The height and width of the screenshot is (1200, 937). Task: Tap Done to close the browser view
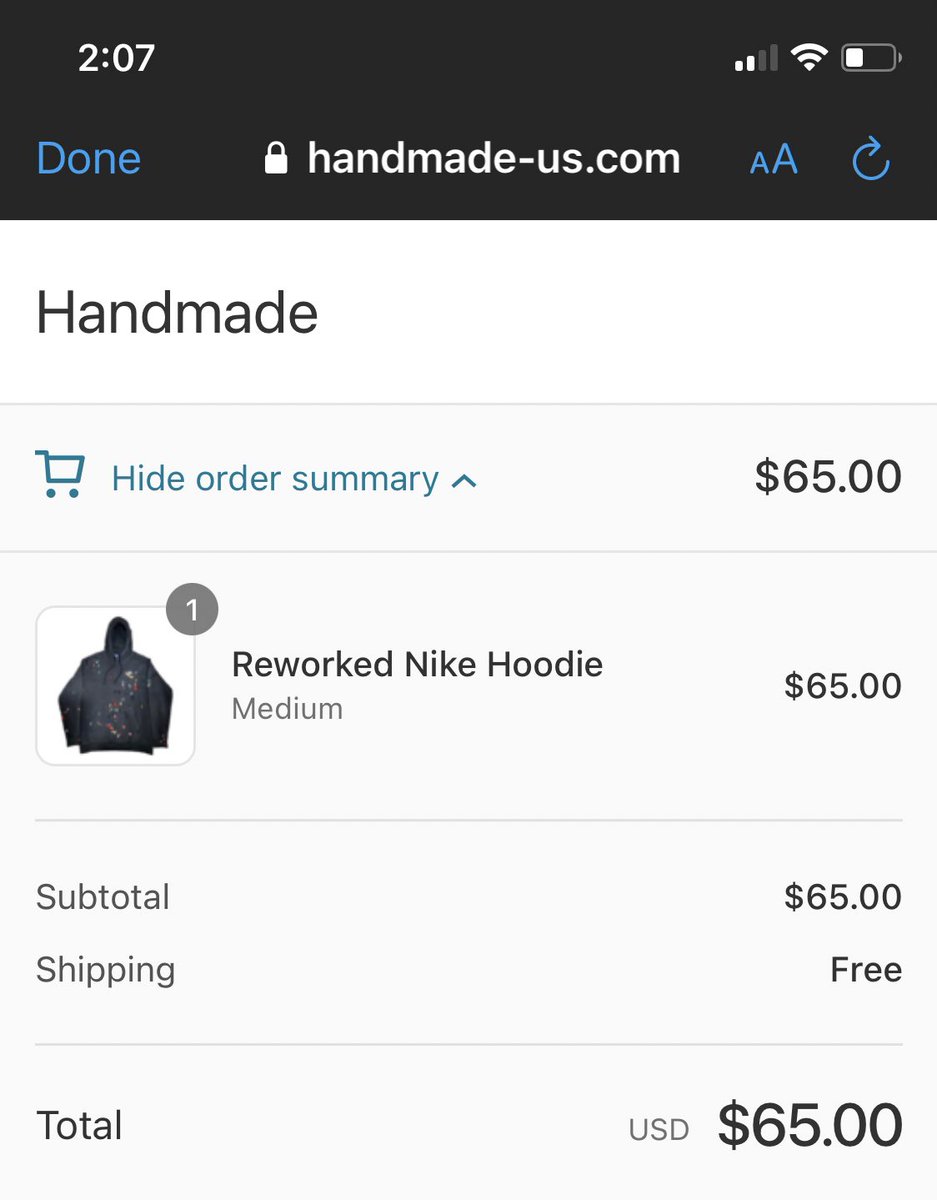(x=88, y=159)
